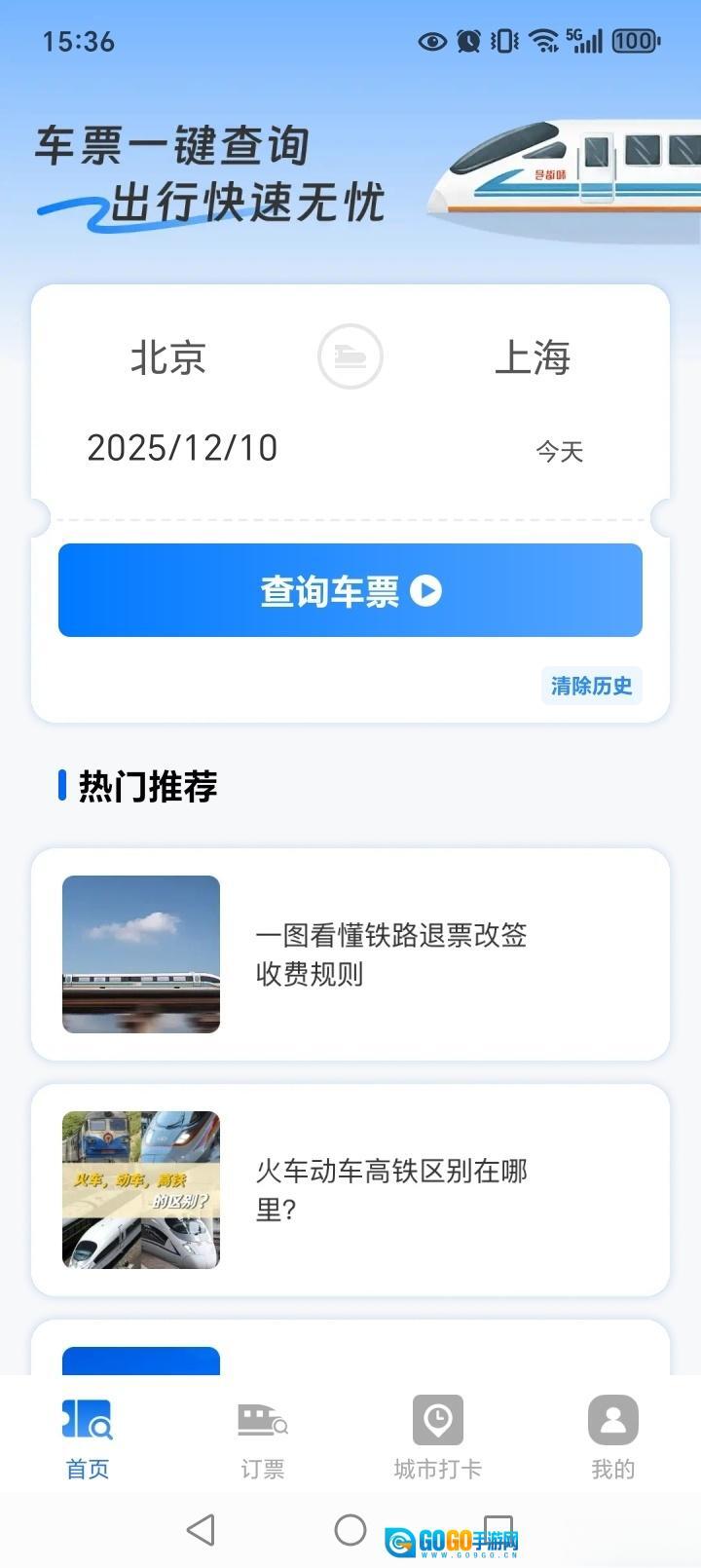Return to the system home screen

[350, 1530]
